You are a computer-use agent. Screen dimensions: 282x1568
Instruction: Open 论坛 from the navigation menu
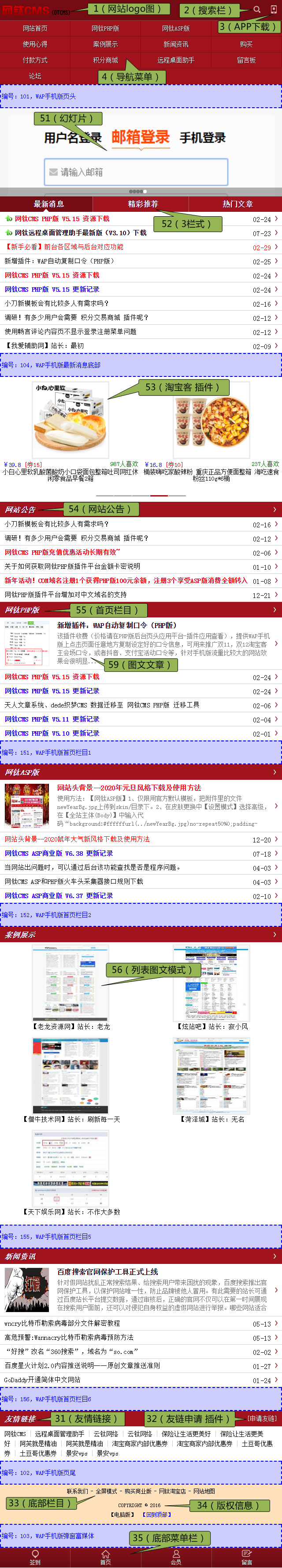pyautogui.click(x=35, y=76)
